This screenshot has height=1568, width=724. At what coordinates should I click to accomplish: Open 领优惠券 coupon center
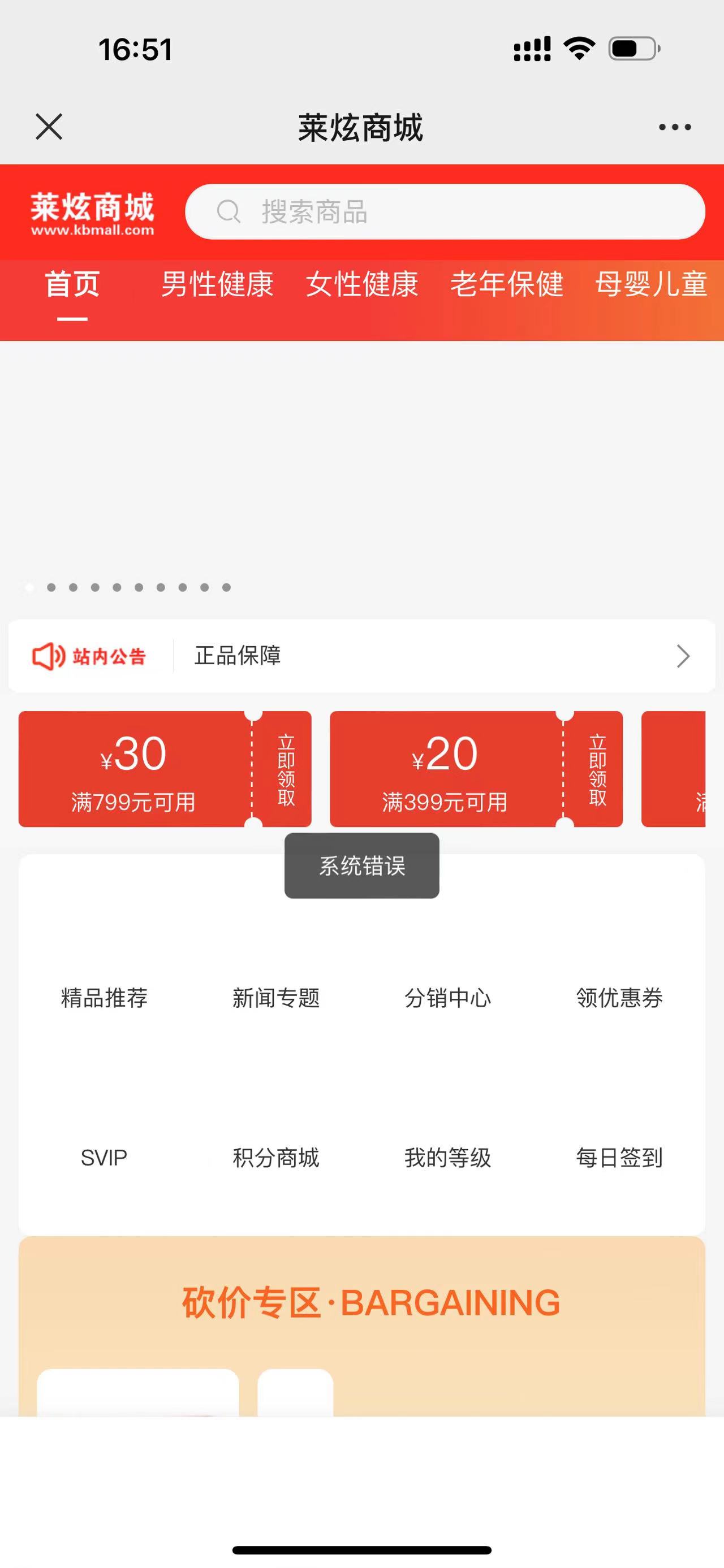619,961
